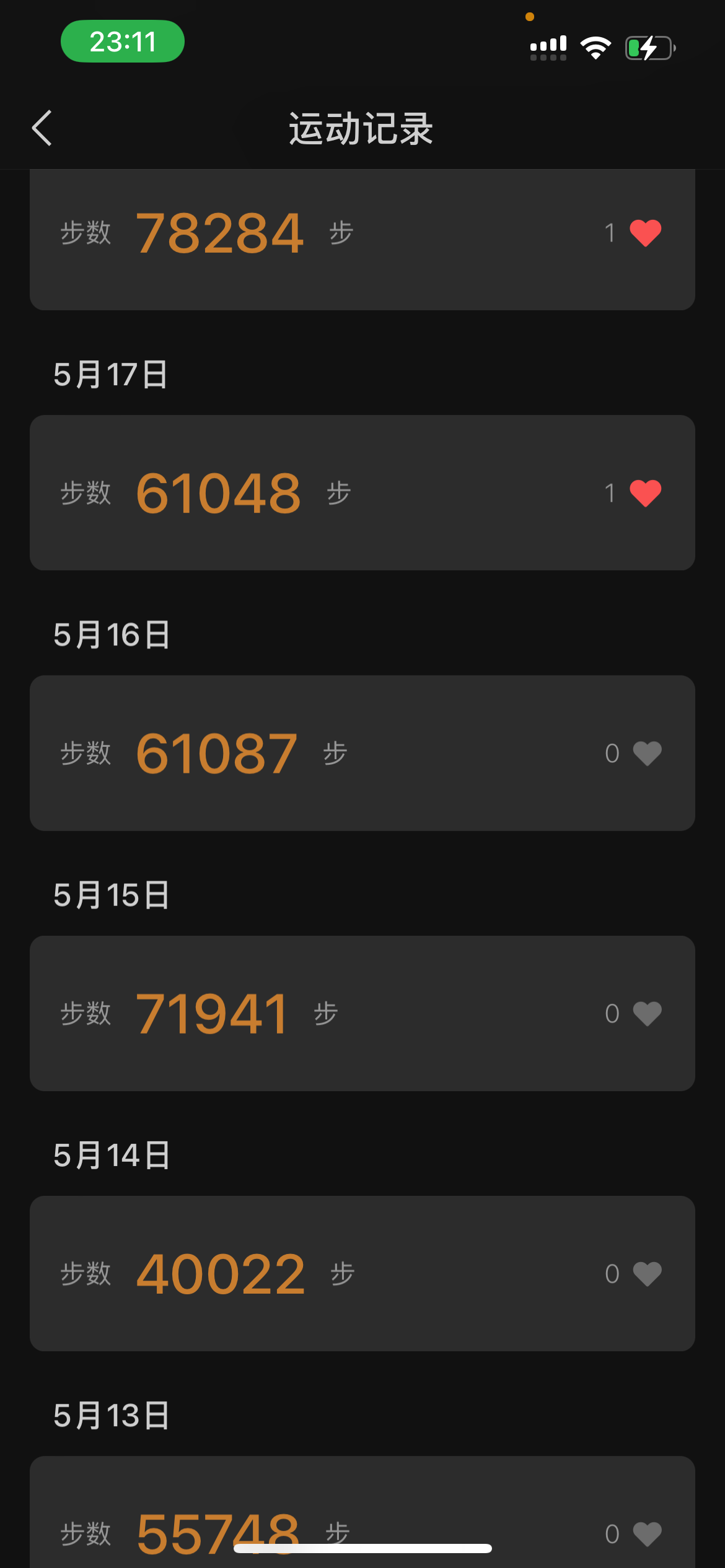Like the 5月13日 record with 55748 steps
The height and width of the screenshot is (1568, 725).
click(648, 1534)
